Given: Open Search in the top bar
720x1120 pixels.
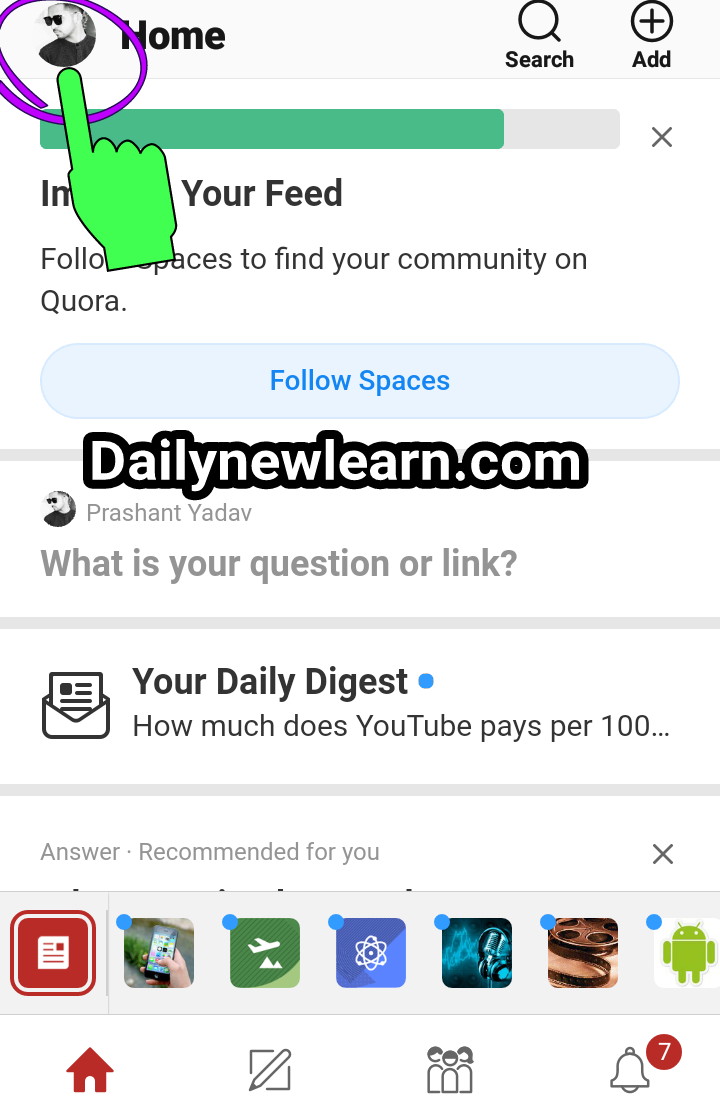Looking at the screenshot, I should 539,38.
